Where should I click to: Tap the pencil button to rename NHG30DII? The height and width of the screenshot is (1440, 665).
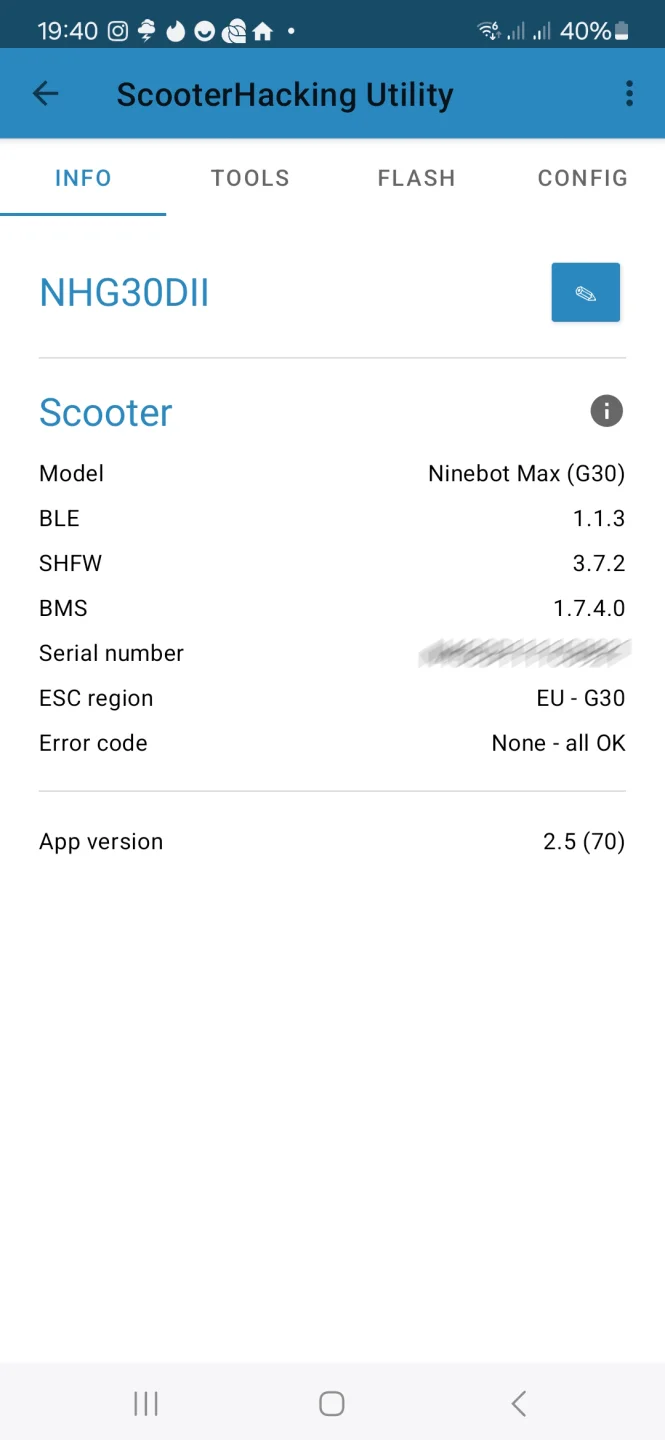[586, 293]
